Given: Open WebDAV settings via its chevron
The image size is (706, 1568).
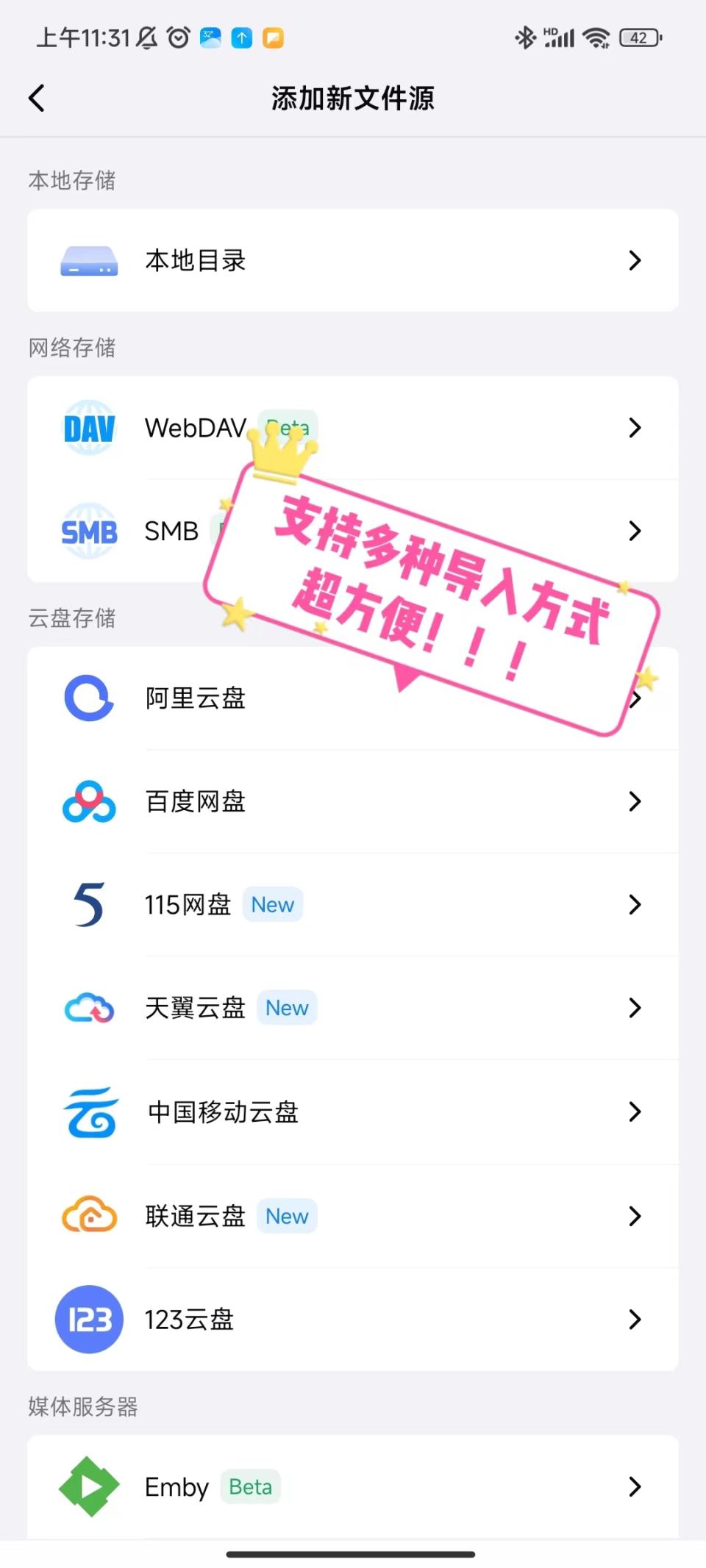Looking at the screenshot, I should tap(635, 429).
